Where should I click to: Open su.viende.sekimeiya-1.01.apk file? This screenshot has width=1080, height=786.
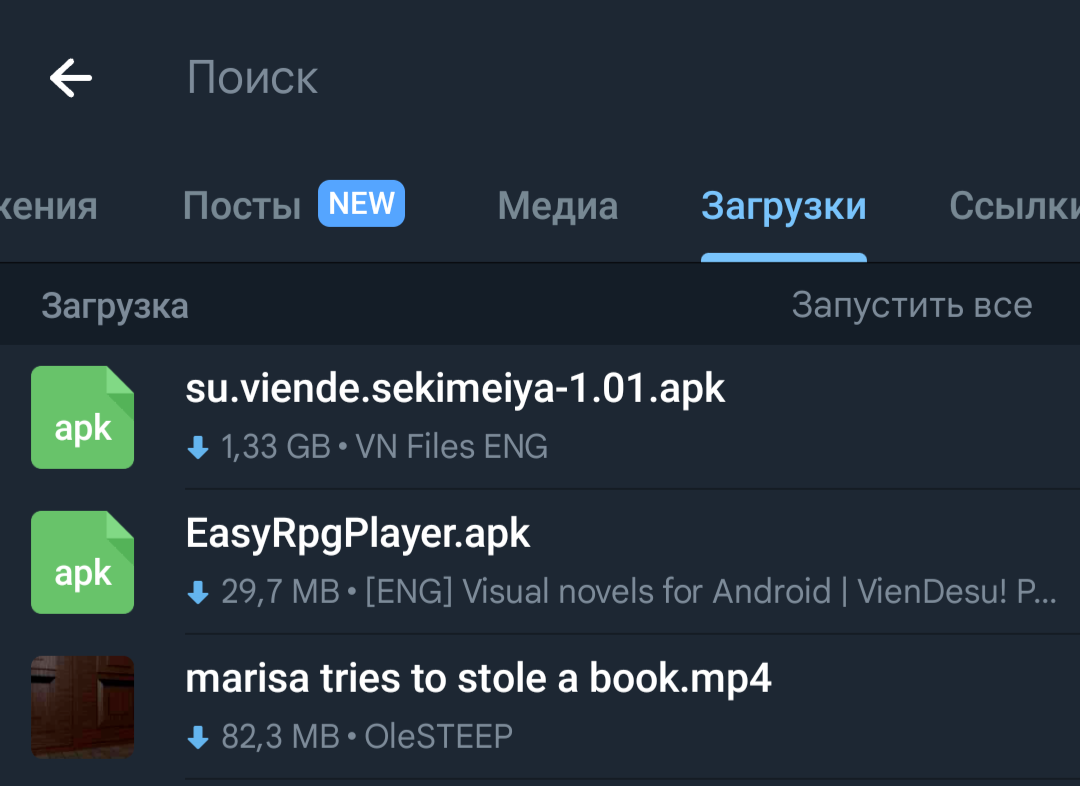(x=455, y=388)
